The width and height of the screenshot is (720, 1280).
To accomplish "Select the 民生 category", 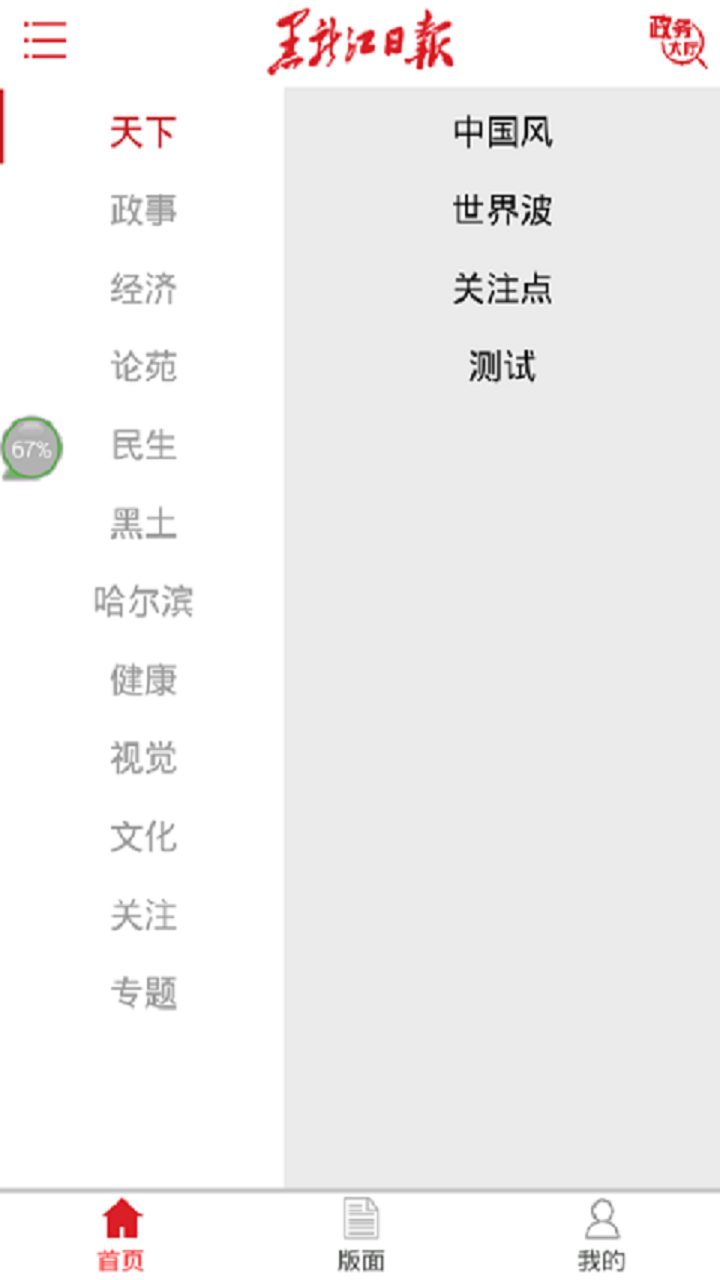I will (x=144, y=447).
